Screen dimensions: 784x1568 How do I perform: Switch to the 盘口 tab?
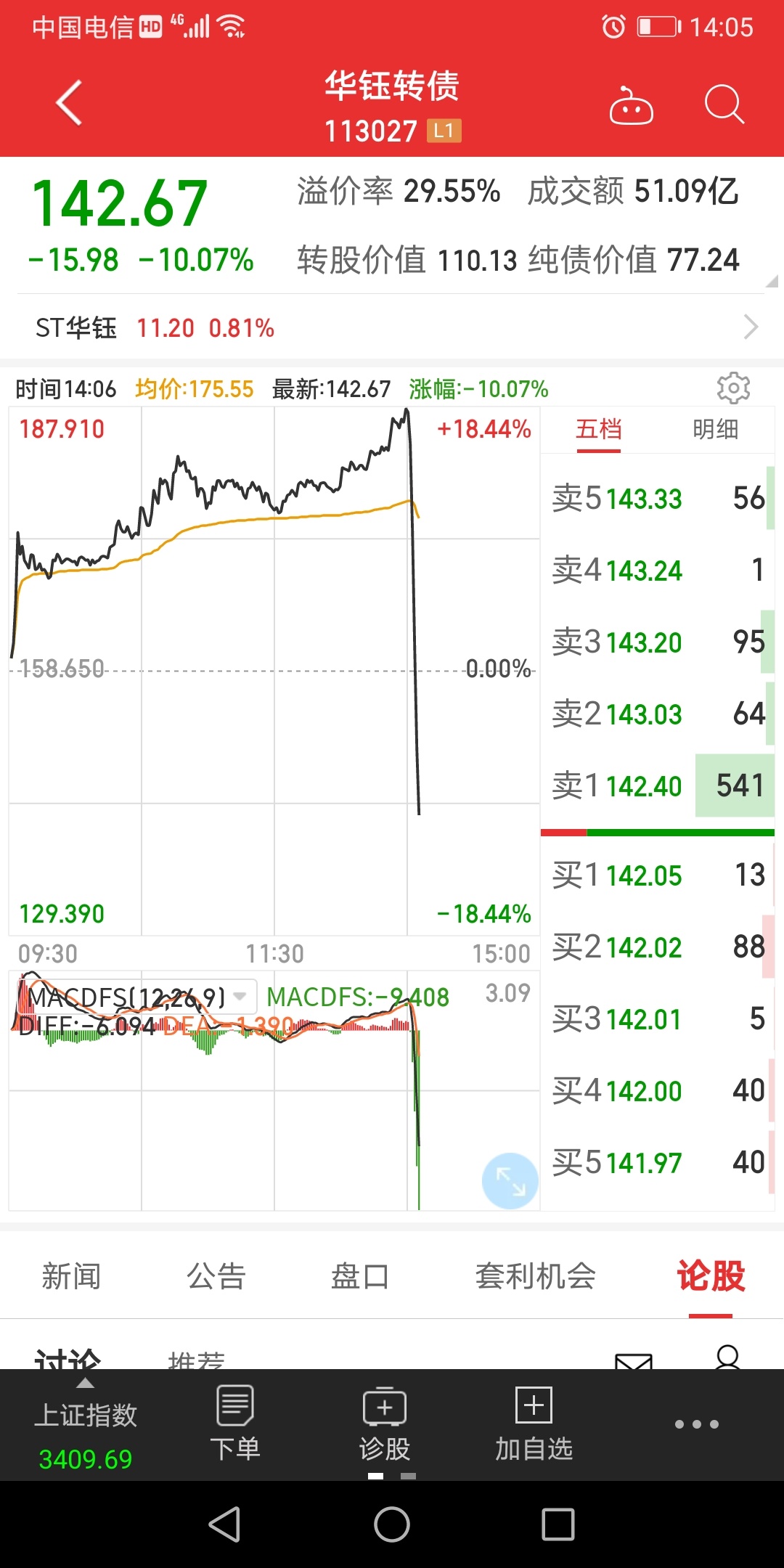(360, 1276)
